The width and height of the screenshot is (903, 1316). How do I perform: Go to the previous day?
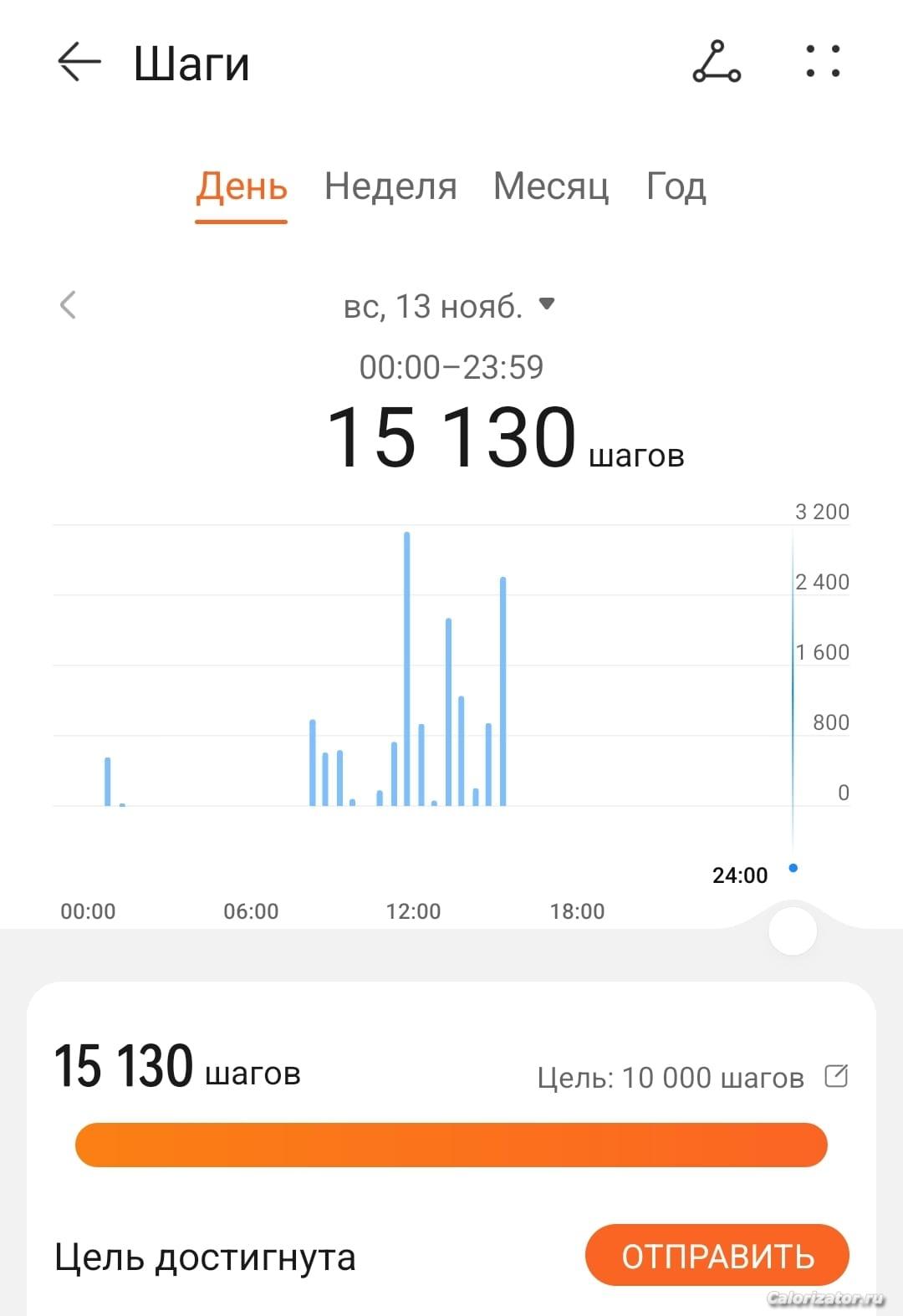(68, 305)
